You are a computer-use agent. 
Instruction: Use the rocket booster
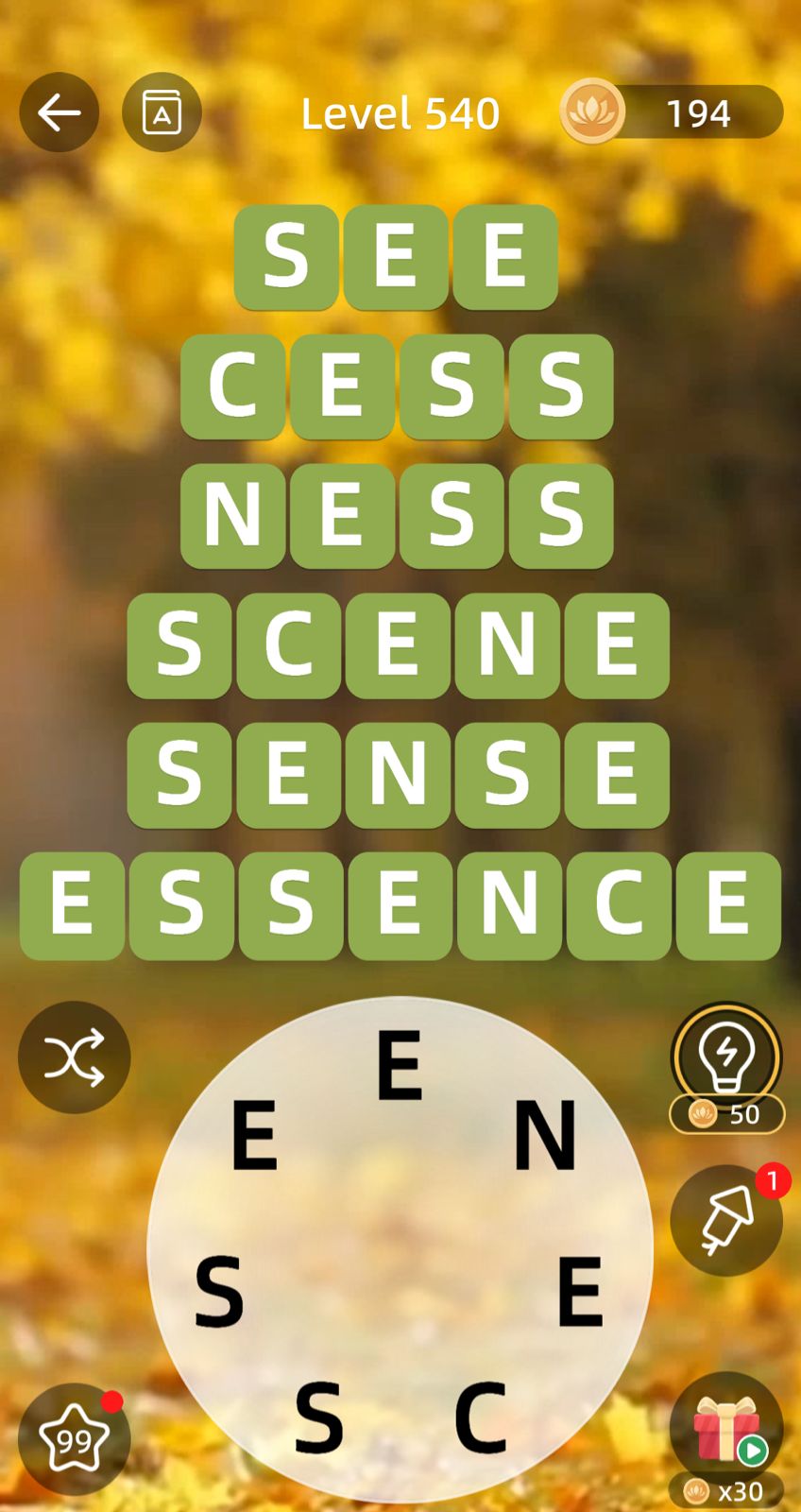coord(725,1221)
